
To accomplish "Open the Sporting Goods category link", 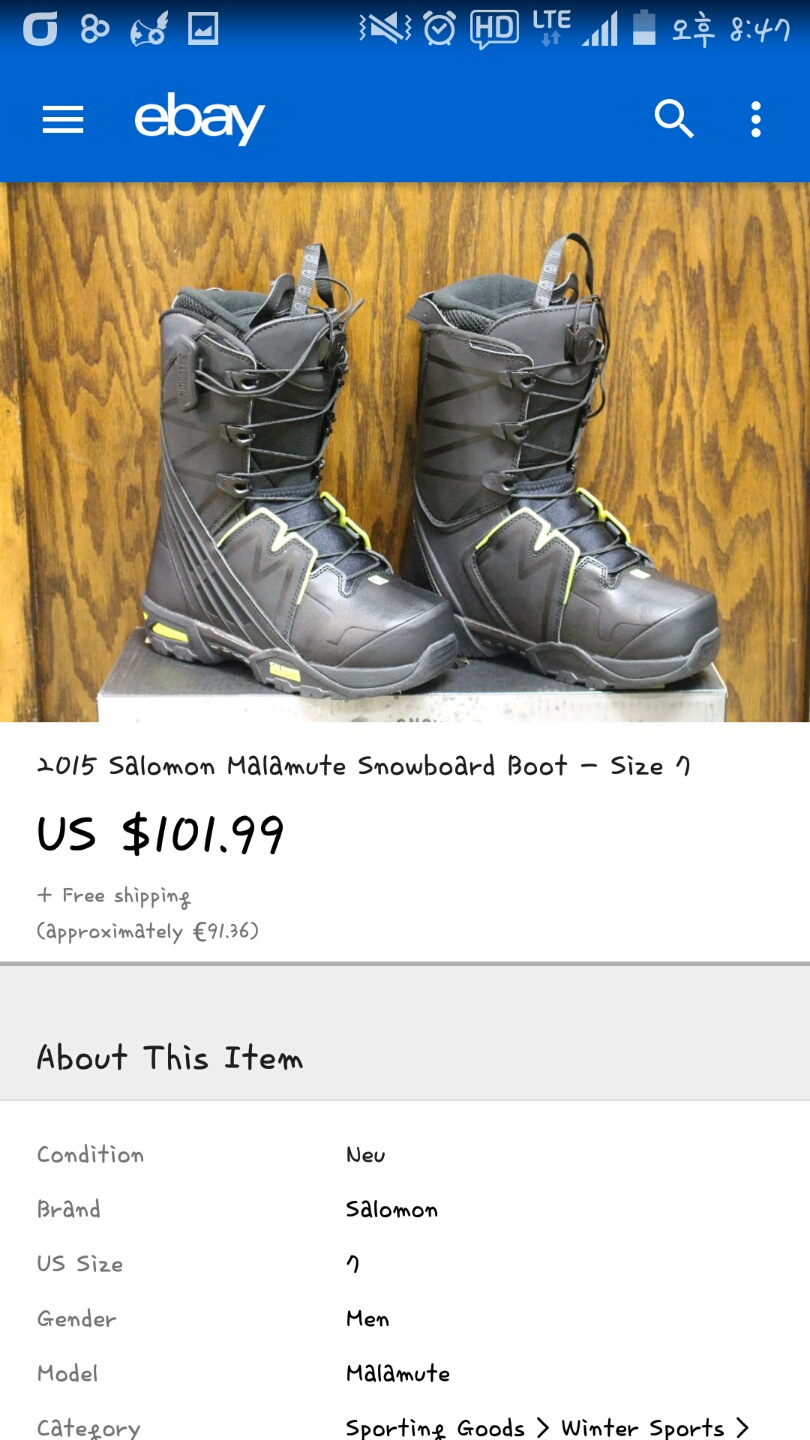I will coord(435,1427).
